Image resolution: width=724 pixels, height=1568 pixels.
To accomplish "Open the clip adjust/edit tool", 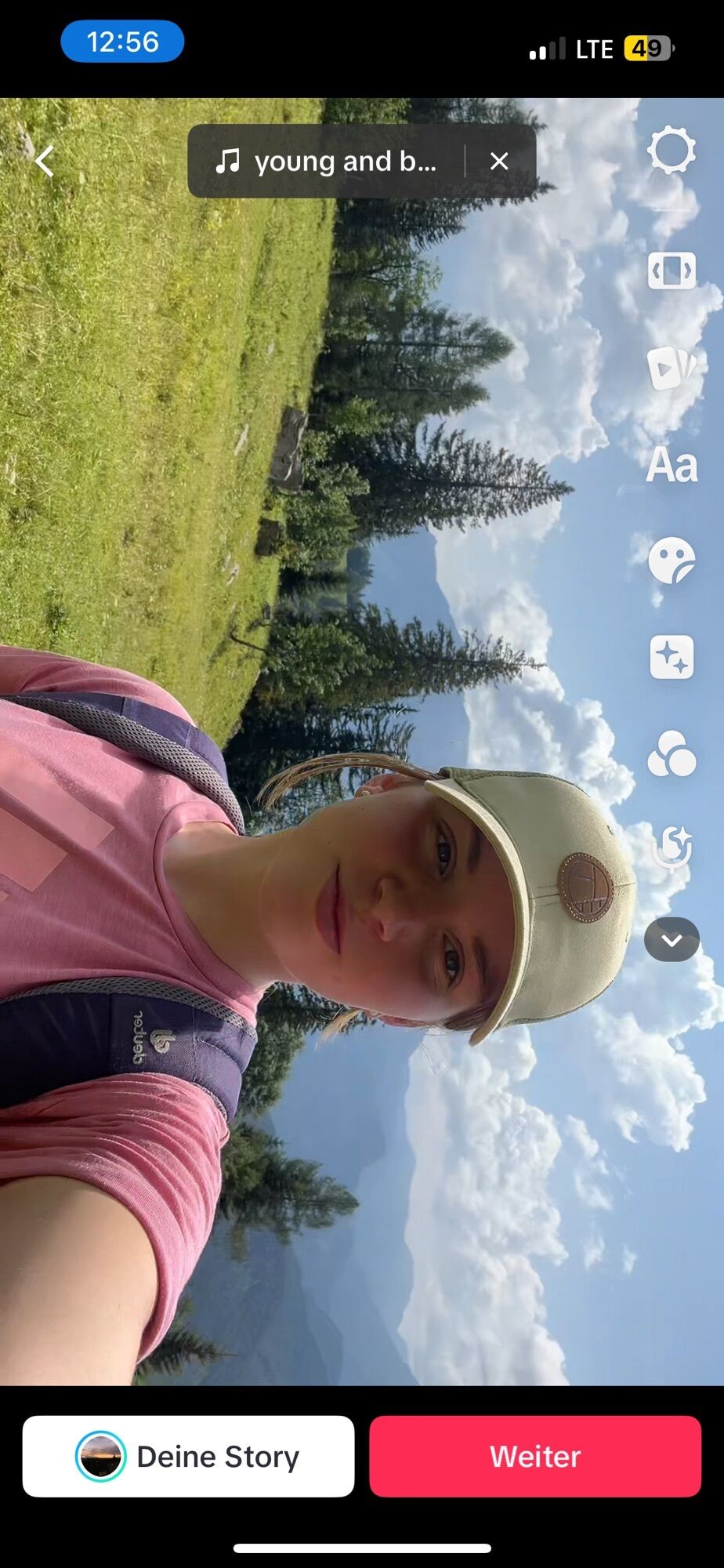I will [672, 271].
